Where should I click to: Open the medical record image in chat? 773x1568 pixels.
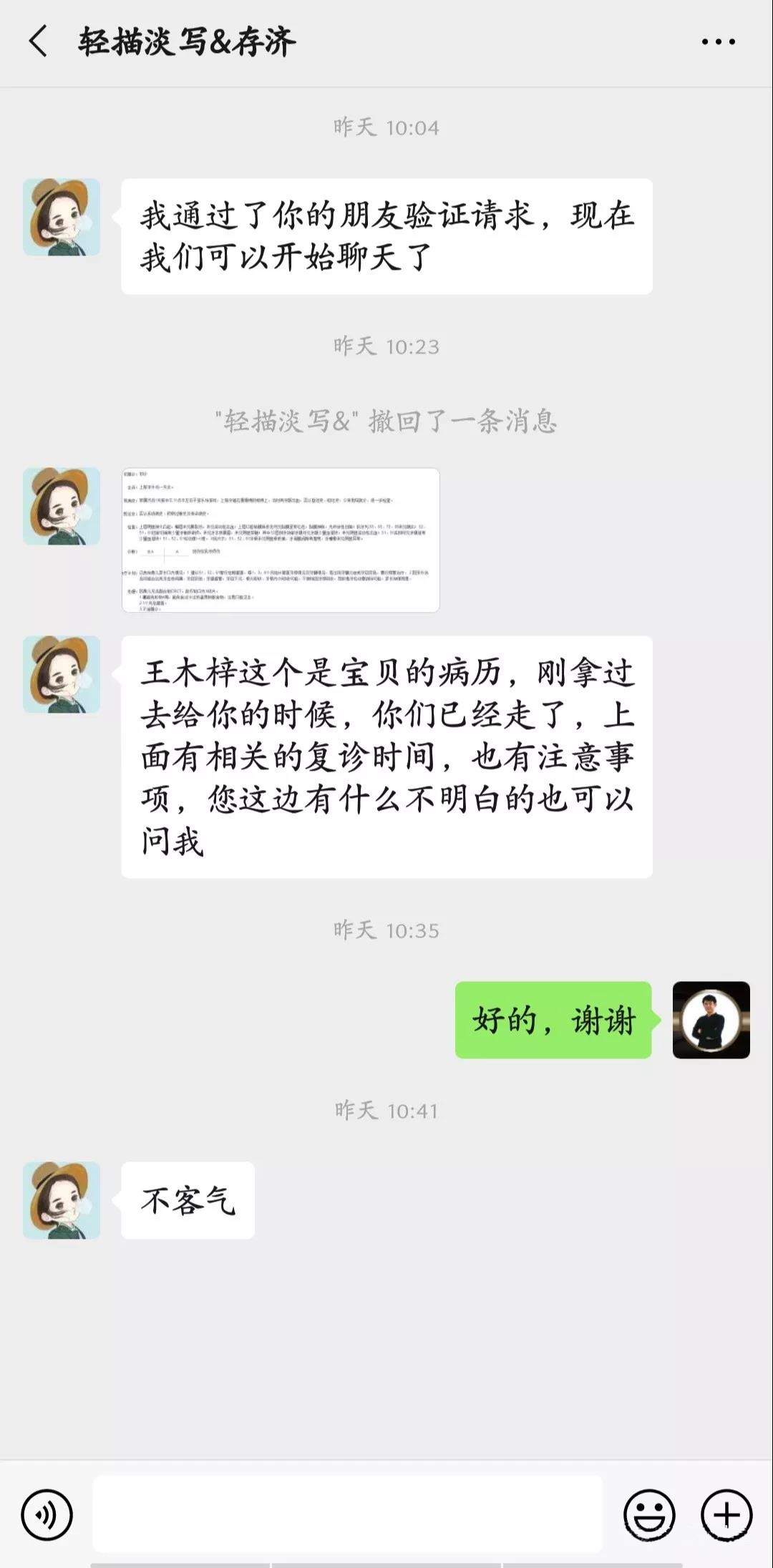coord(281,540)
